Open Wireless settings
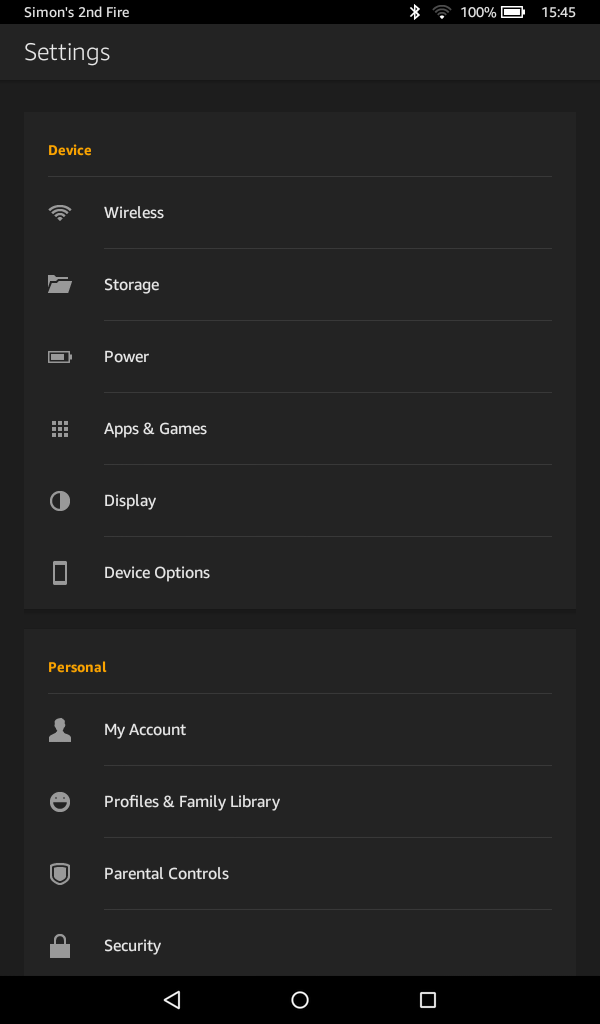This screenshot has height=1024, width=600. coord(134,213)
